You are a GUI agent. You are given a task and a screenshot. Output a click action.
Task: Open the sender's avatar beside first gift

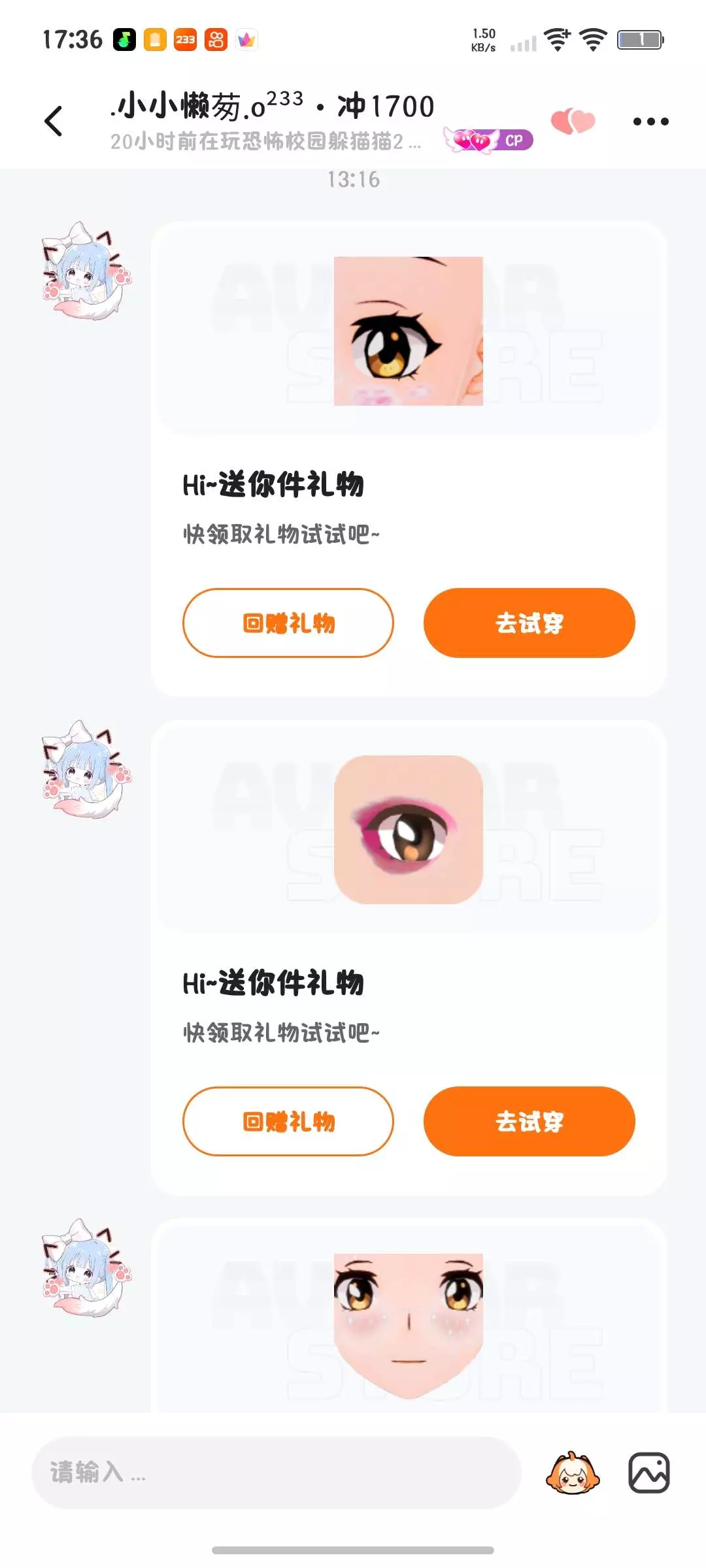tap(86, 270)
